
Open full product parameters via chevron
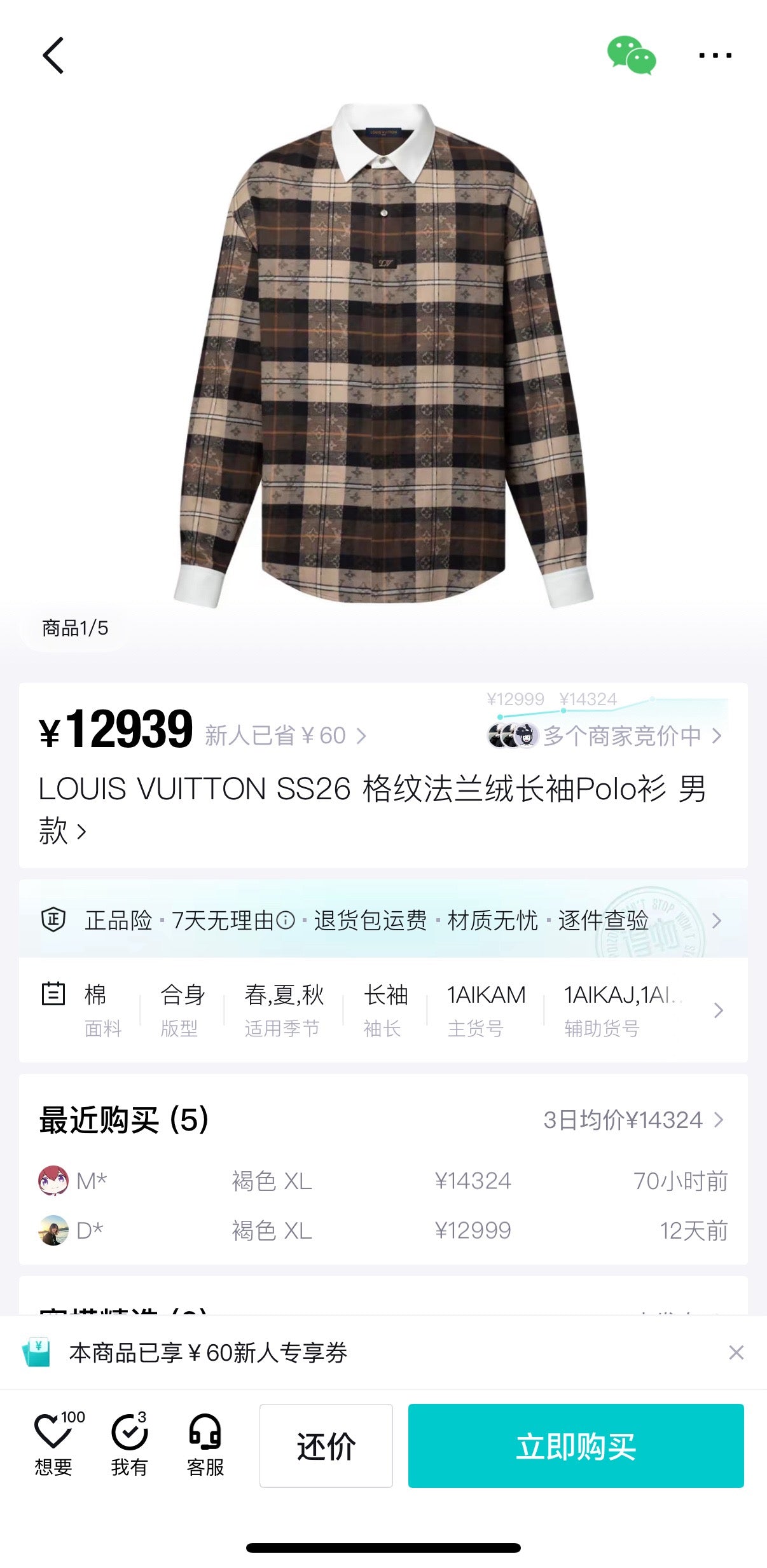[718, 1010]
